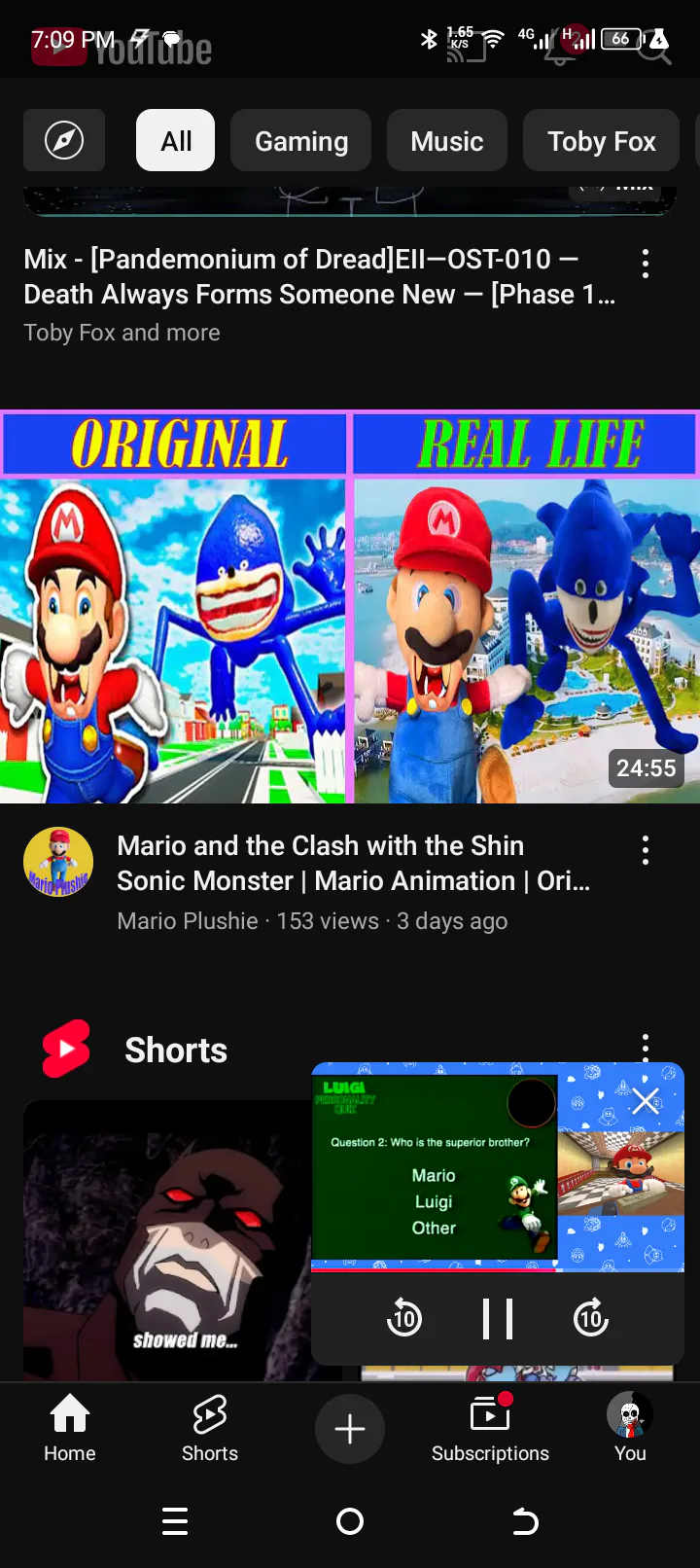Pause the miniplayer video
This screenshot has height=1568, width=700.
[x=498, y=1319]
